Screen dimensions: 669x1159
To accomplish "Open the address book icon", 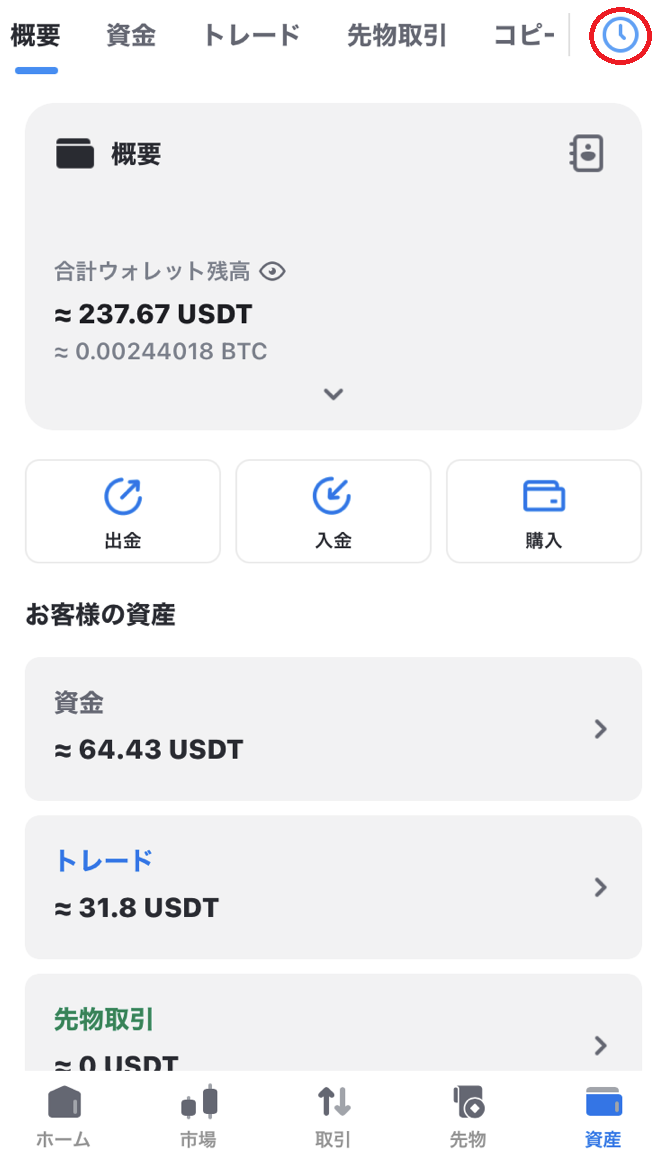I will (586, 154).
